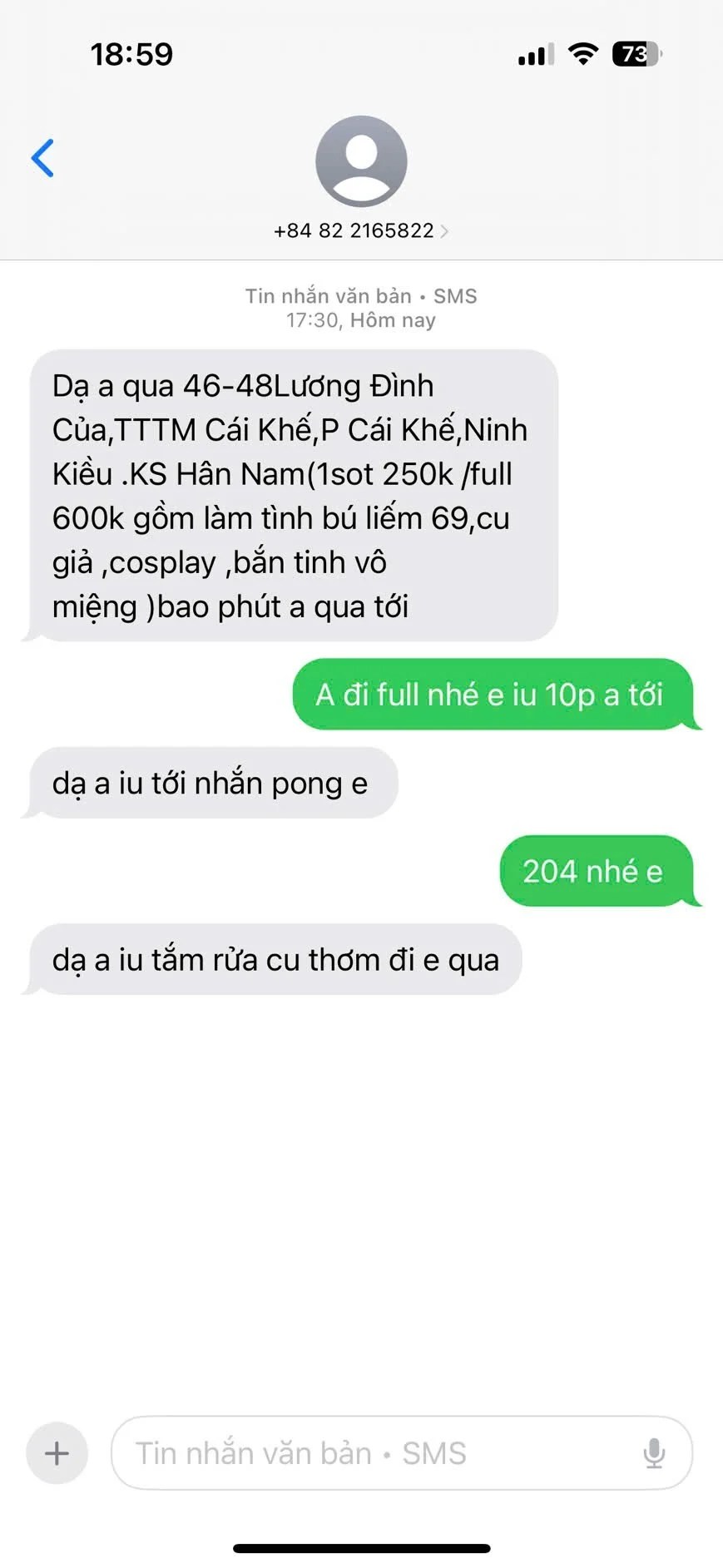Start voice dictation with the microphone
The image size is (723, 1568).
(x=654, y=1453)
